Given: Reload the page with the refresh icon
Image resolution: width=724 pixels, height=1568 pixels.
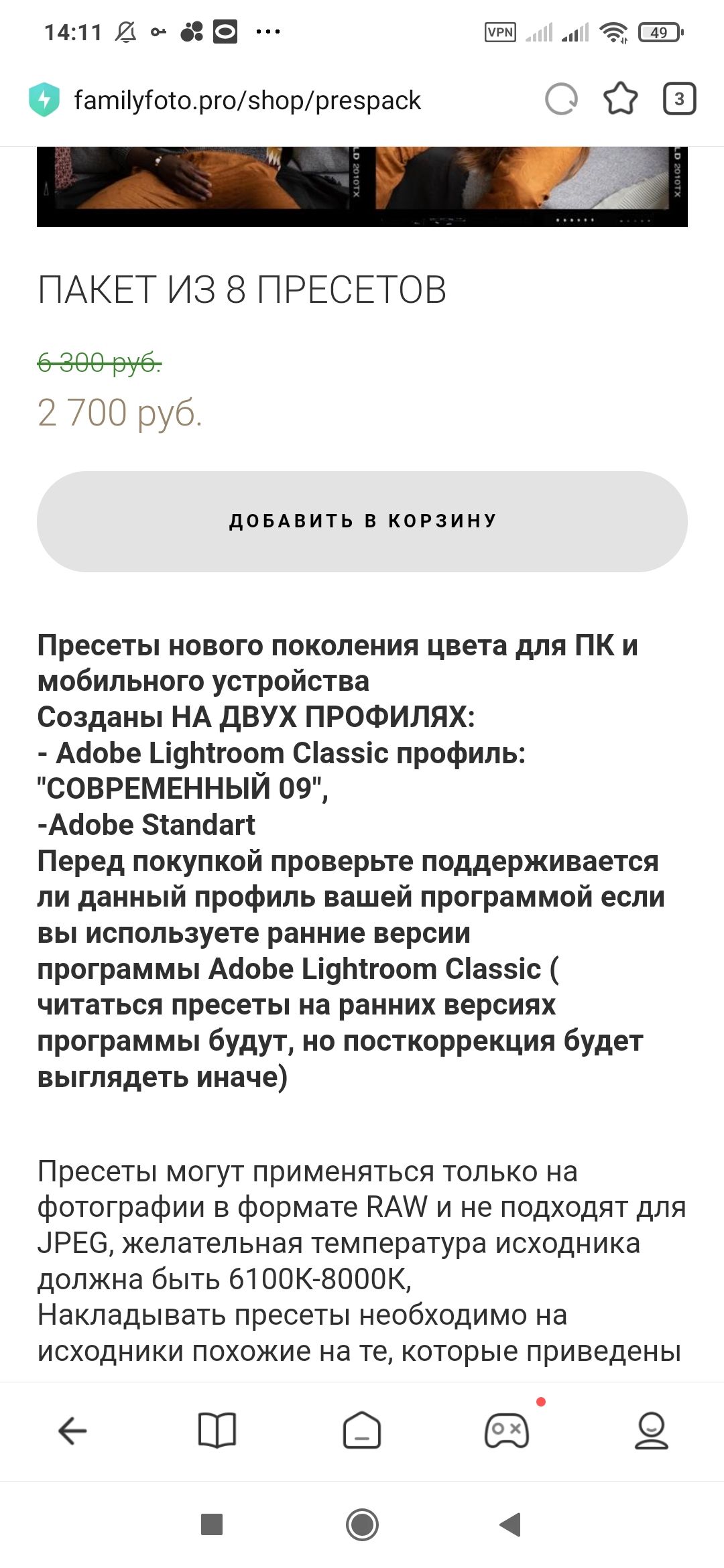Looking at the screenshot, I should [561, 100].
